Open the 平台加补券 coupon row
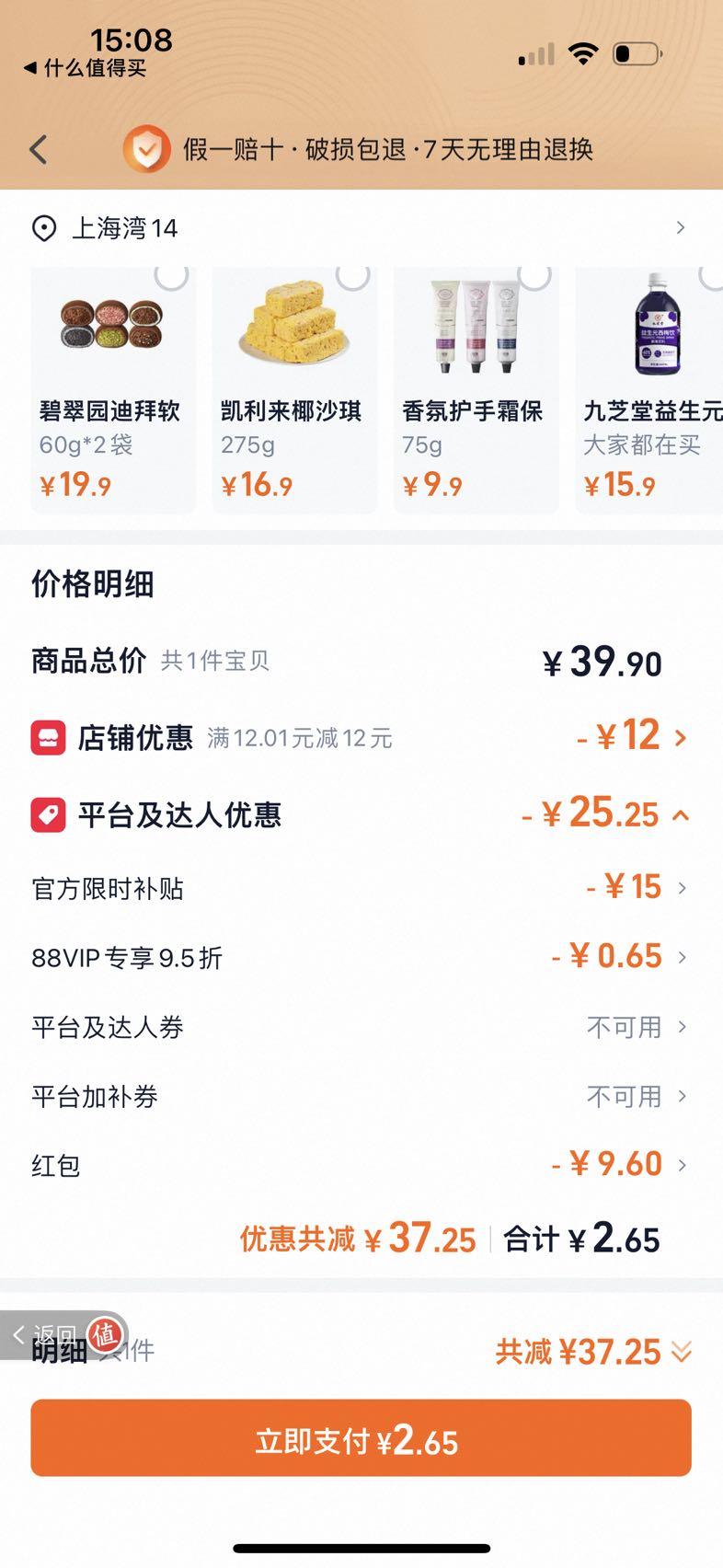Viewport: 723px width, 1568px height. pyautogui.click(x=361, y=1096)
